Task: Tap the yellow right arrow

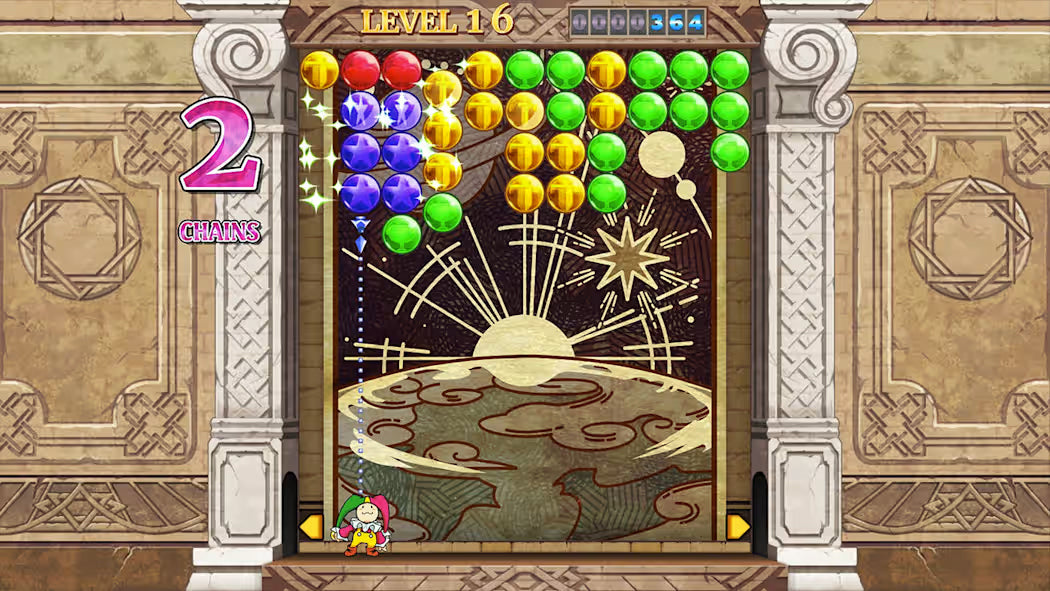Action: (x=738, y=526)
